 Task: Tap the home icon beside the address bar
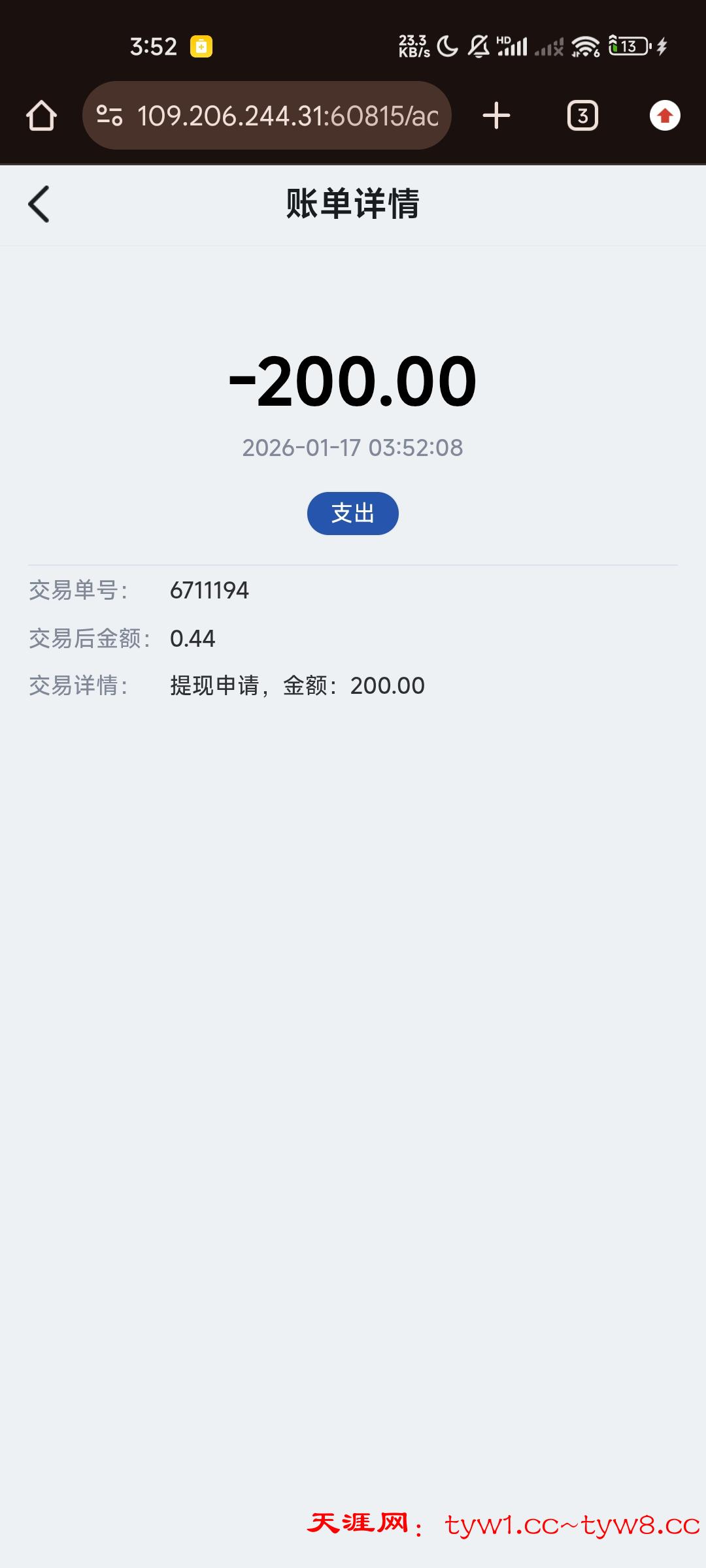(41, 115)
